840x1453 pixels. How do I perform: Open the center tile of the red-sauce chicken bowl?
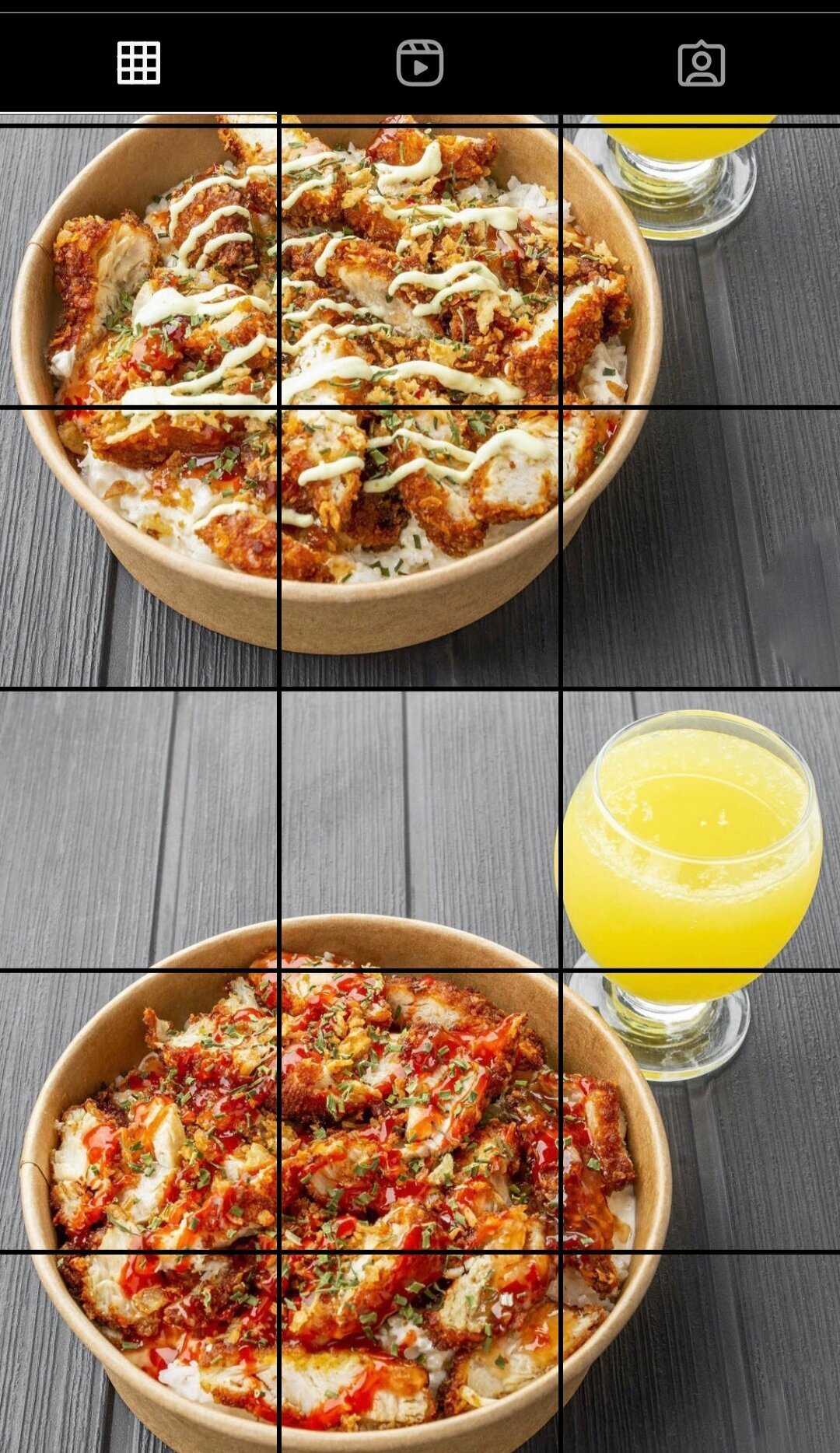pos(420,1111)
